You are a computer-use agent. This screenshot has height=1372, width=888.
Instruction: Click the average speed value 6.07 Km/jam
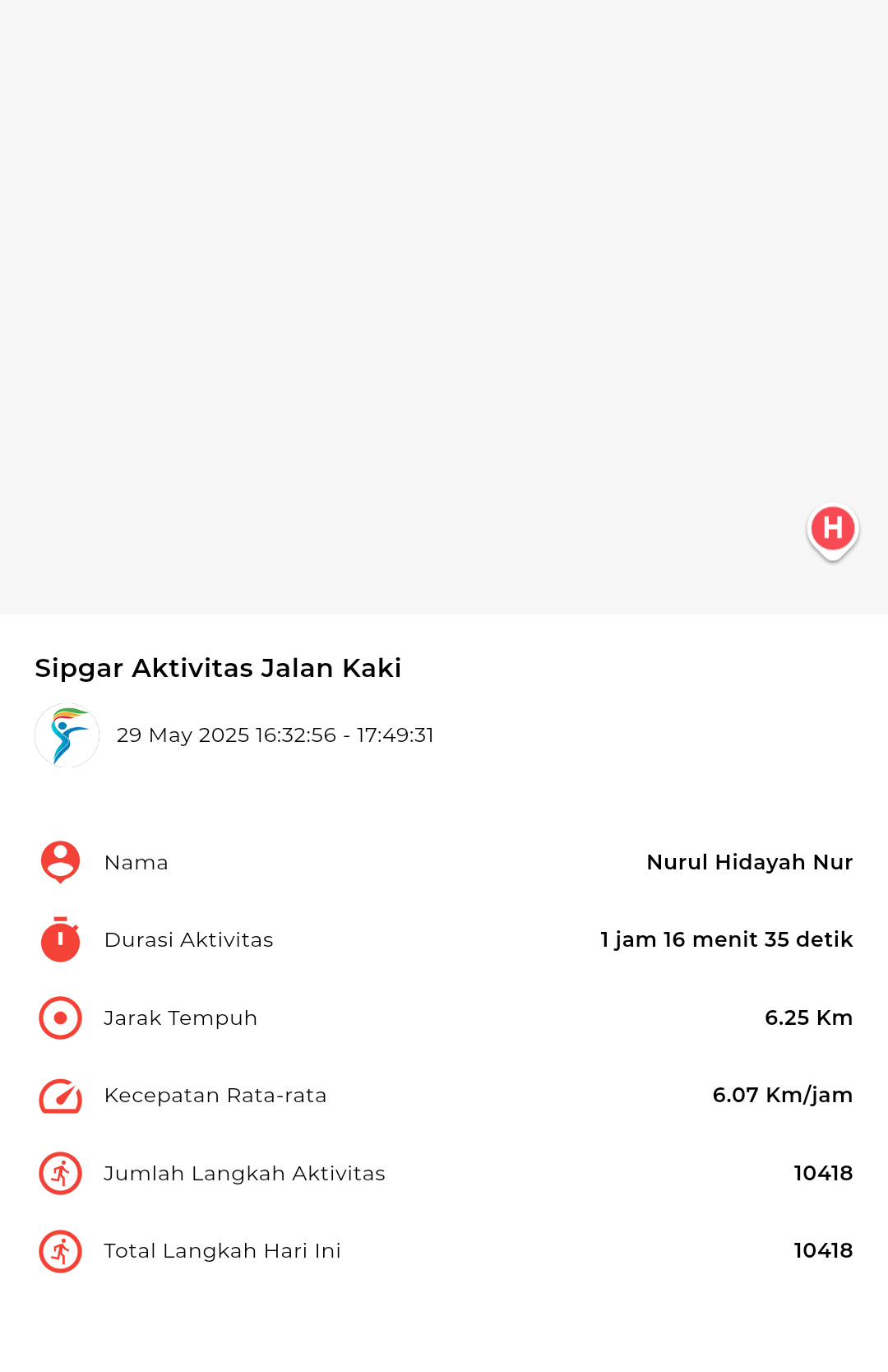pos(782,1096)
